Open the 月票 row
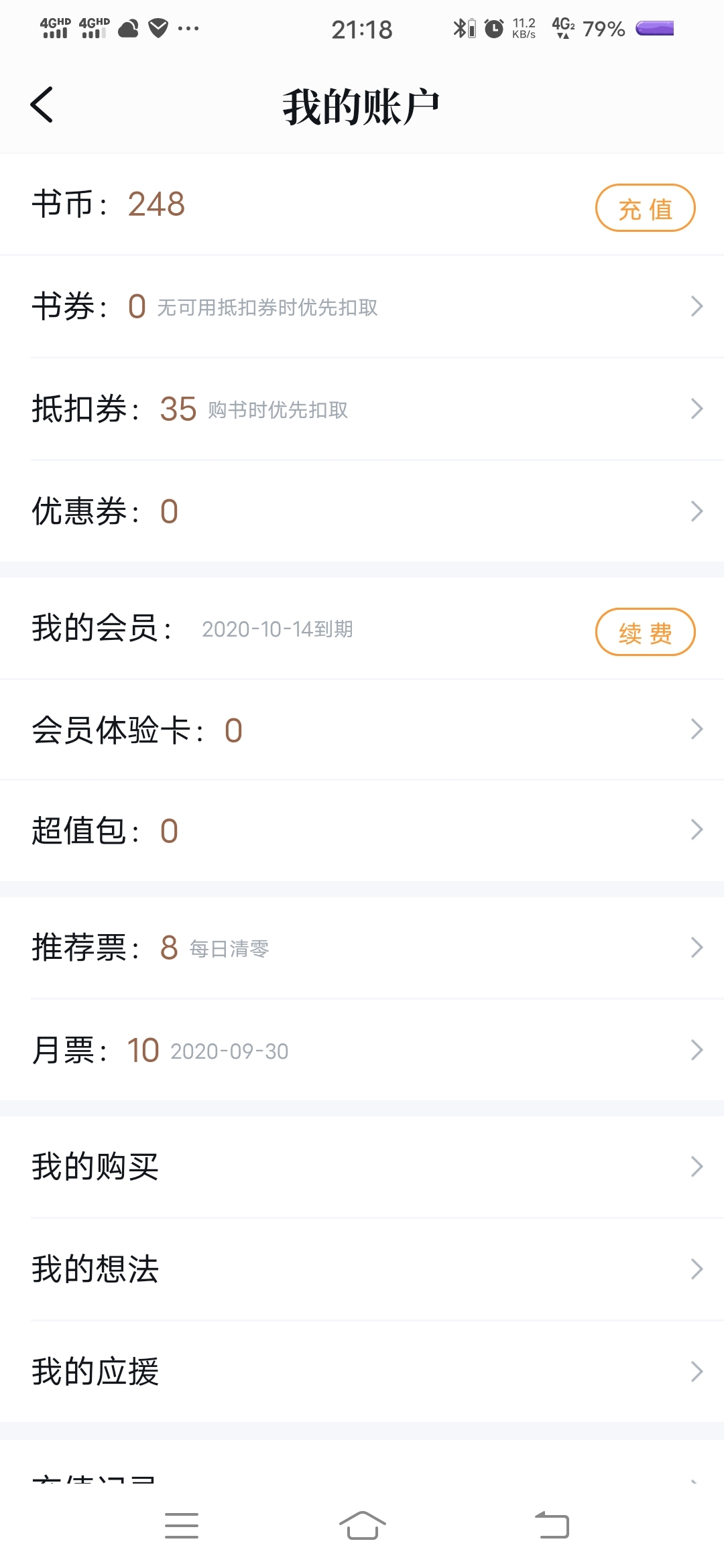Image resolution: width=724 pixels, height=1568 pixels. click(362, 1050)
